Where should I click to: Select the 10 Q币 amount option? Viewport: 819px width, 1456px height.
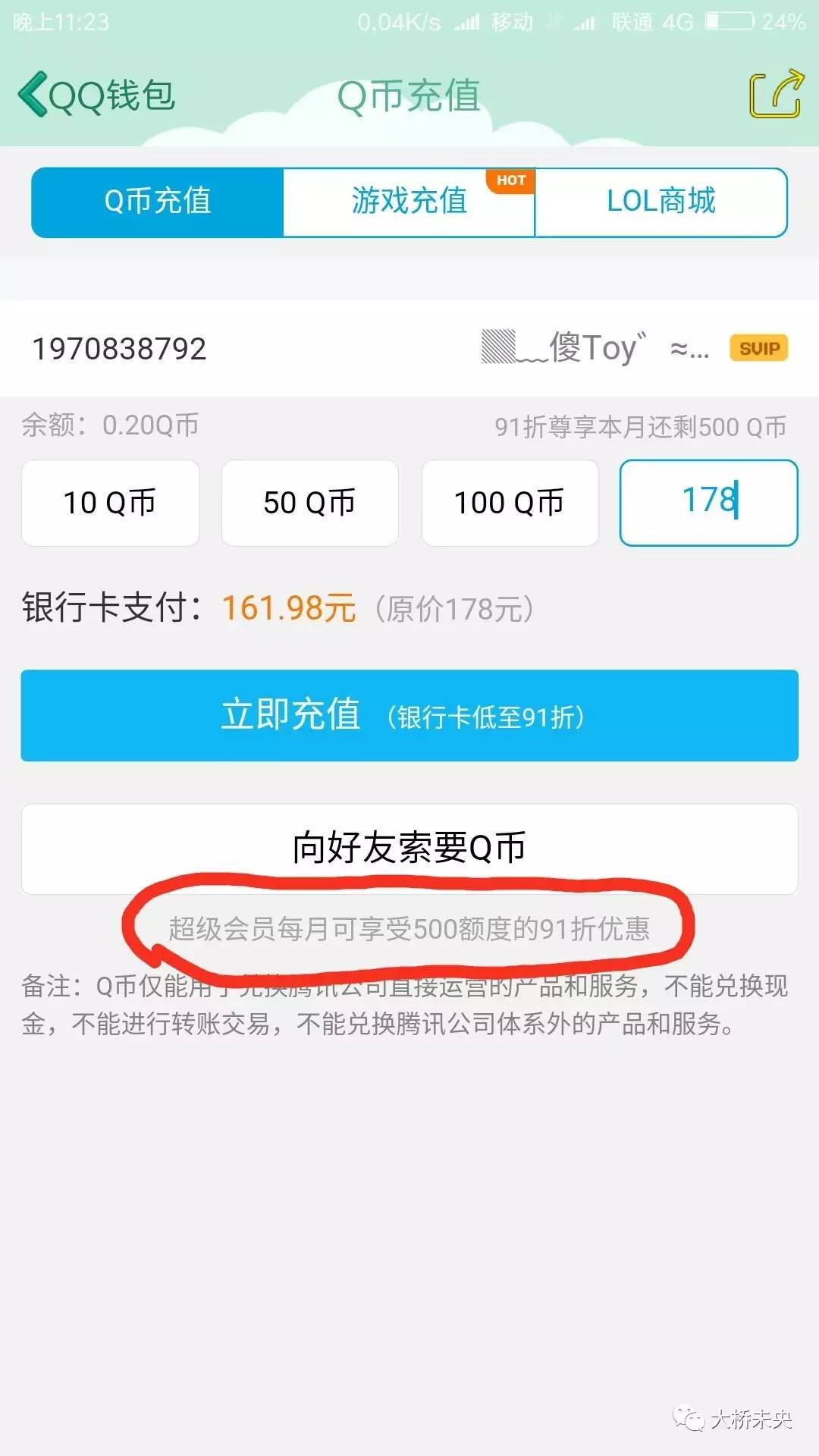pyautogui.click(x=110, y=502)
